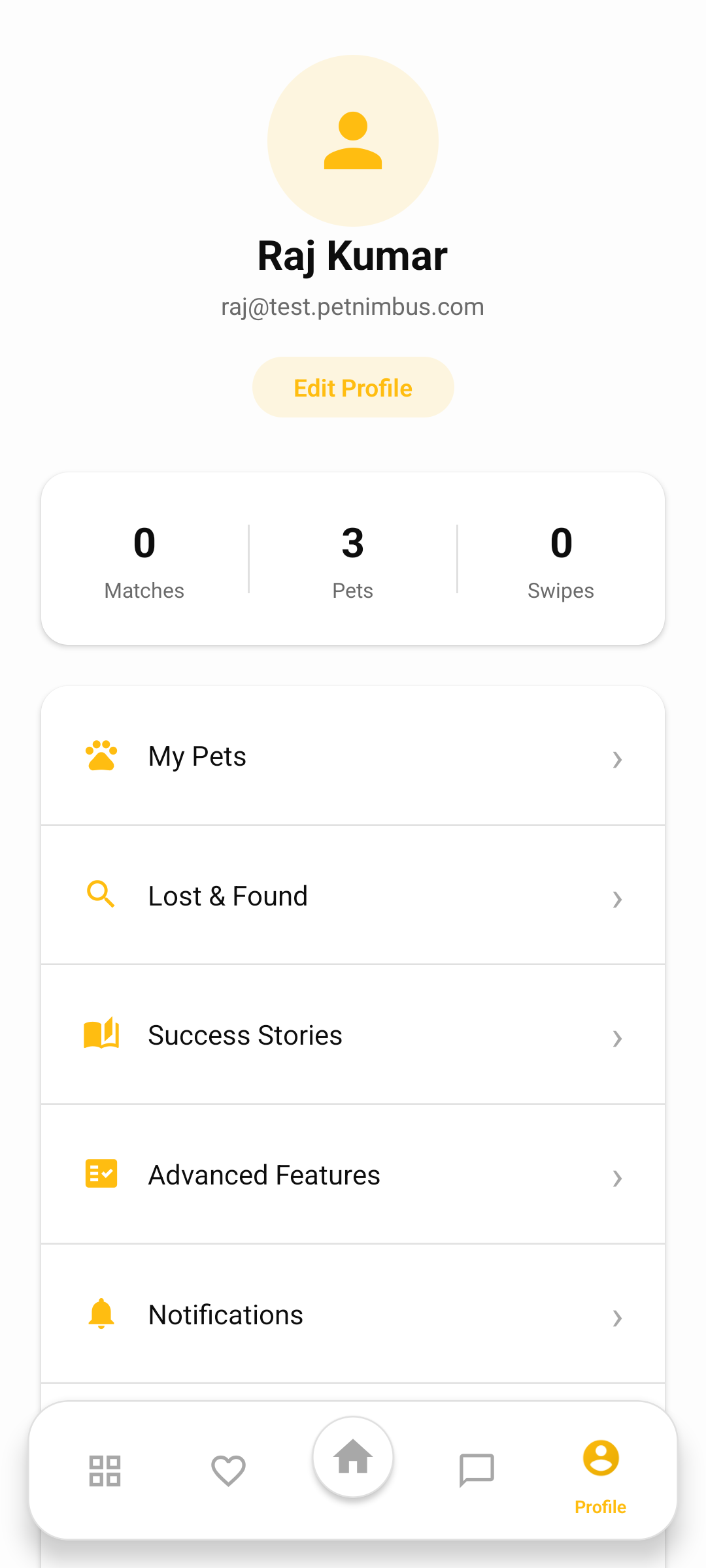The image size is (706, 1568).
Task: Select the bell icon for Notifications
Action: click(x=101, y=1313)
